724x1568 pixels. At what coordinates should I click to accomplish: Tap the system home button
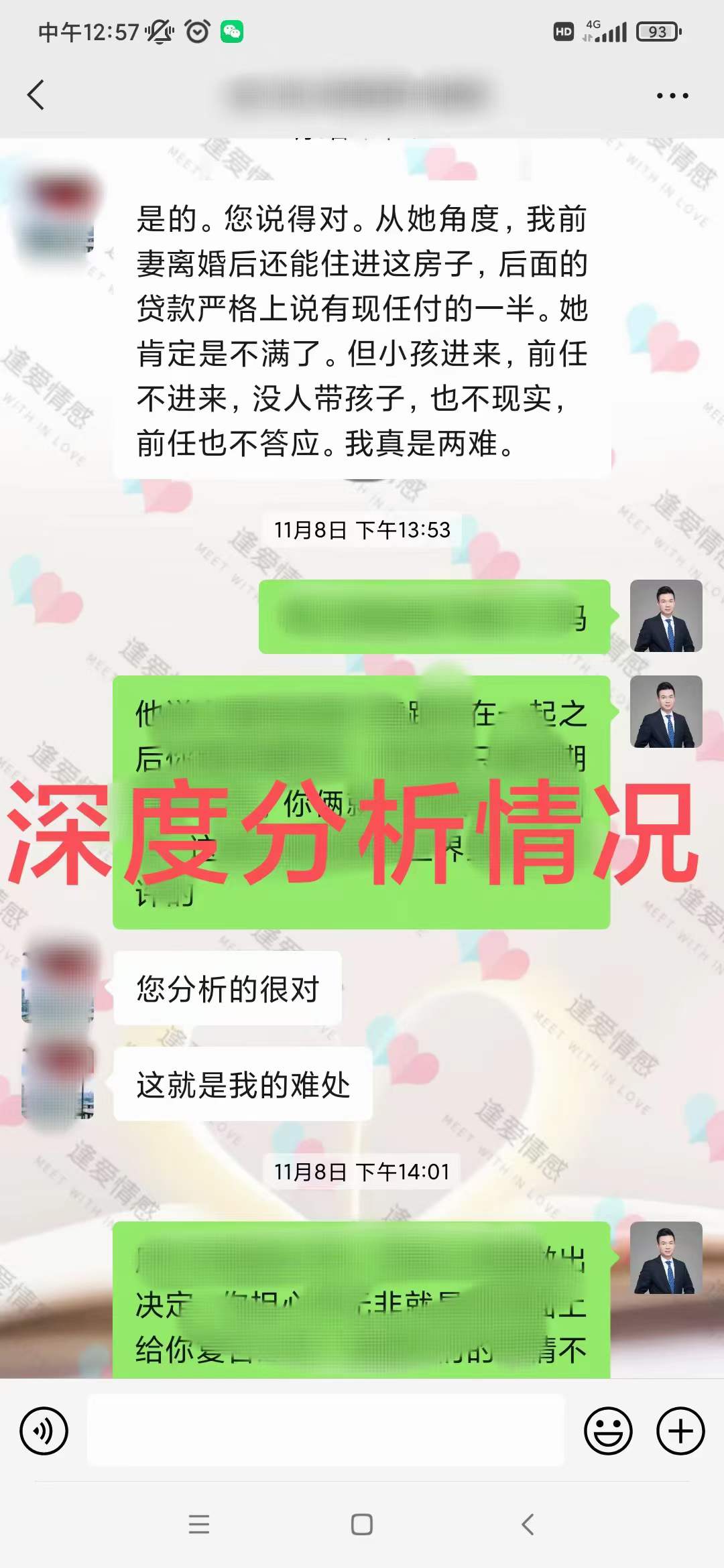[362, 1524]
